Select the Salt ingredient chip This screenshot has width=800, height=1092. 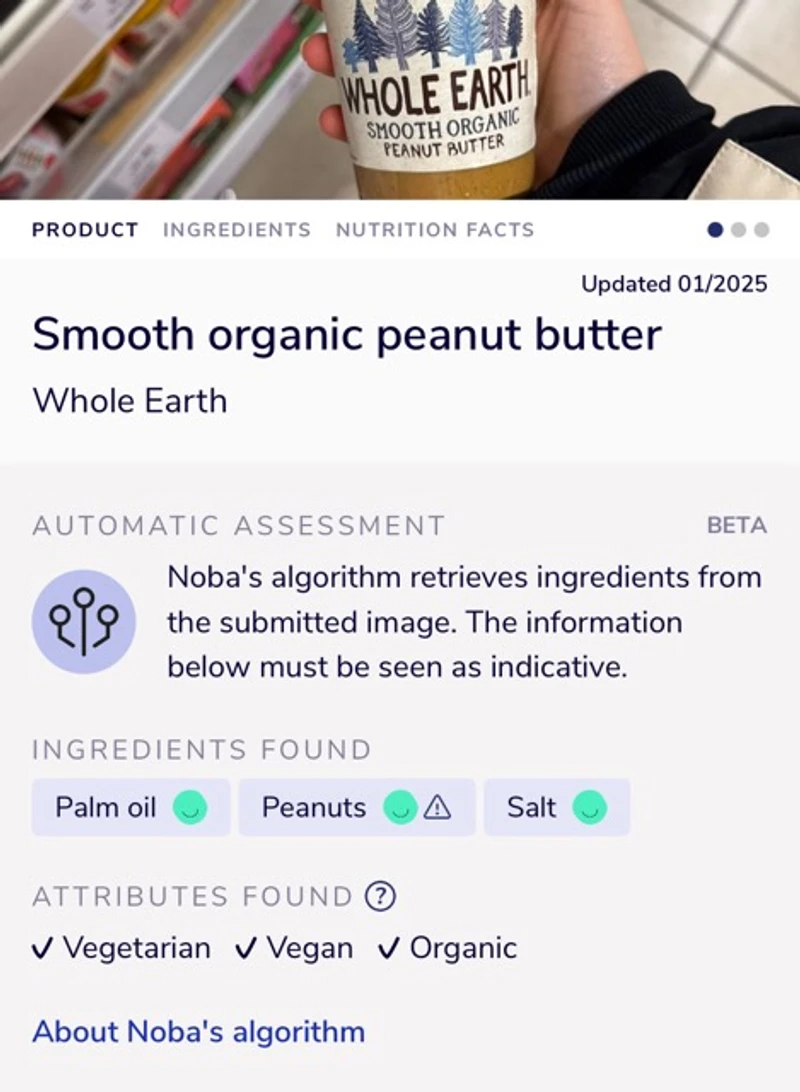556,807
